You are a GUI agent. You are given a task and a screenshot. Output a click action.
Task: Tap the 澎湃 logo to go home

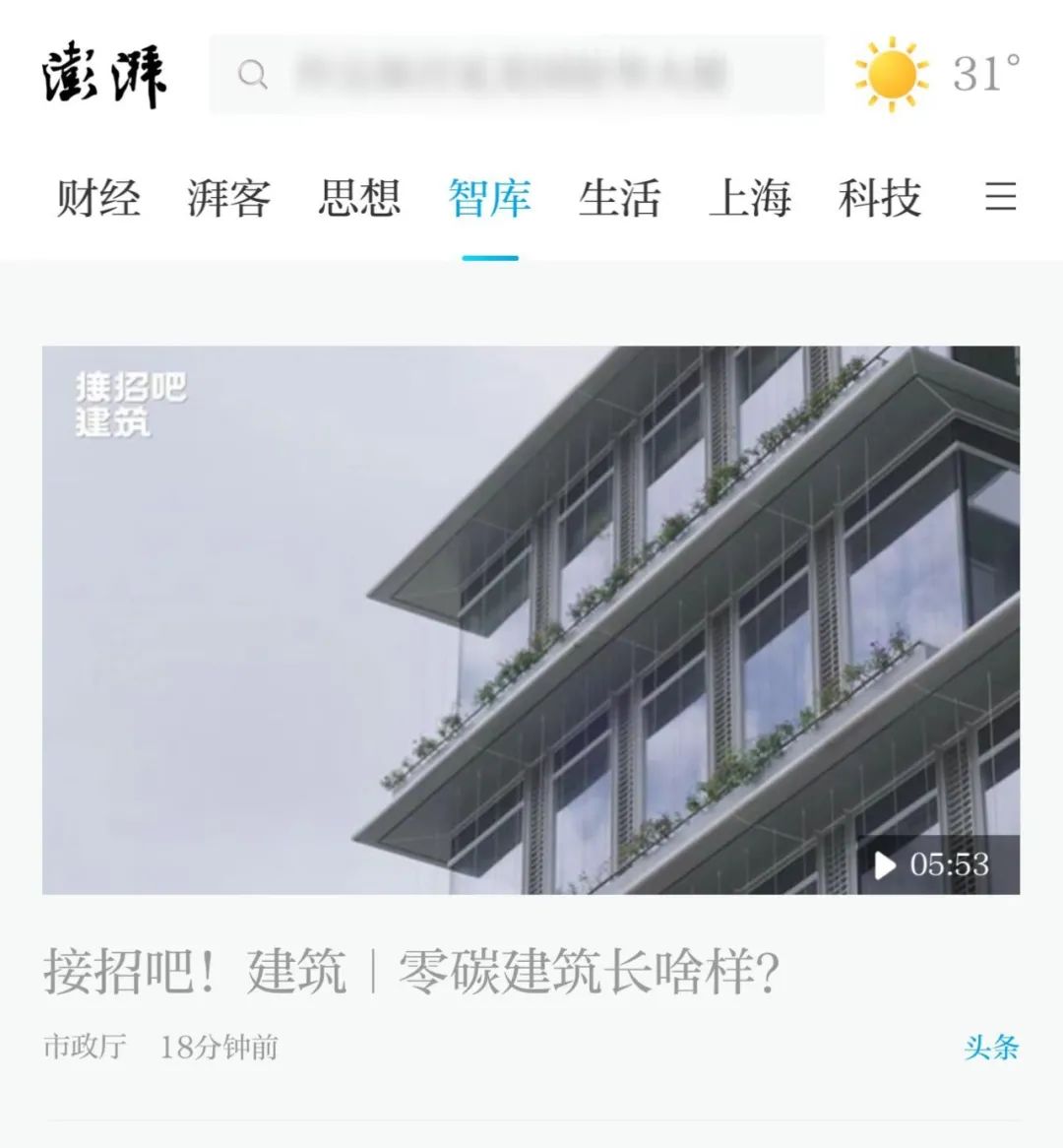click(x=104, y=75)
